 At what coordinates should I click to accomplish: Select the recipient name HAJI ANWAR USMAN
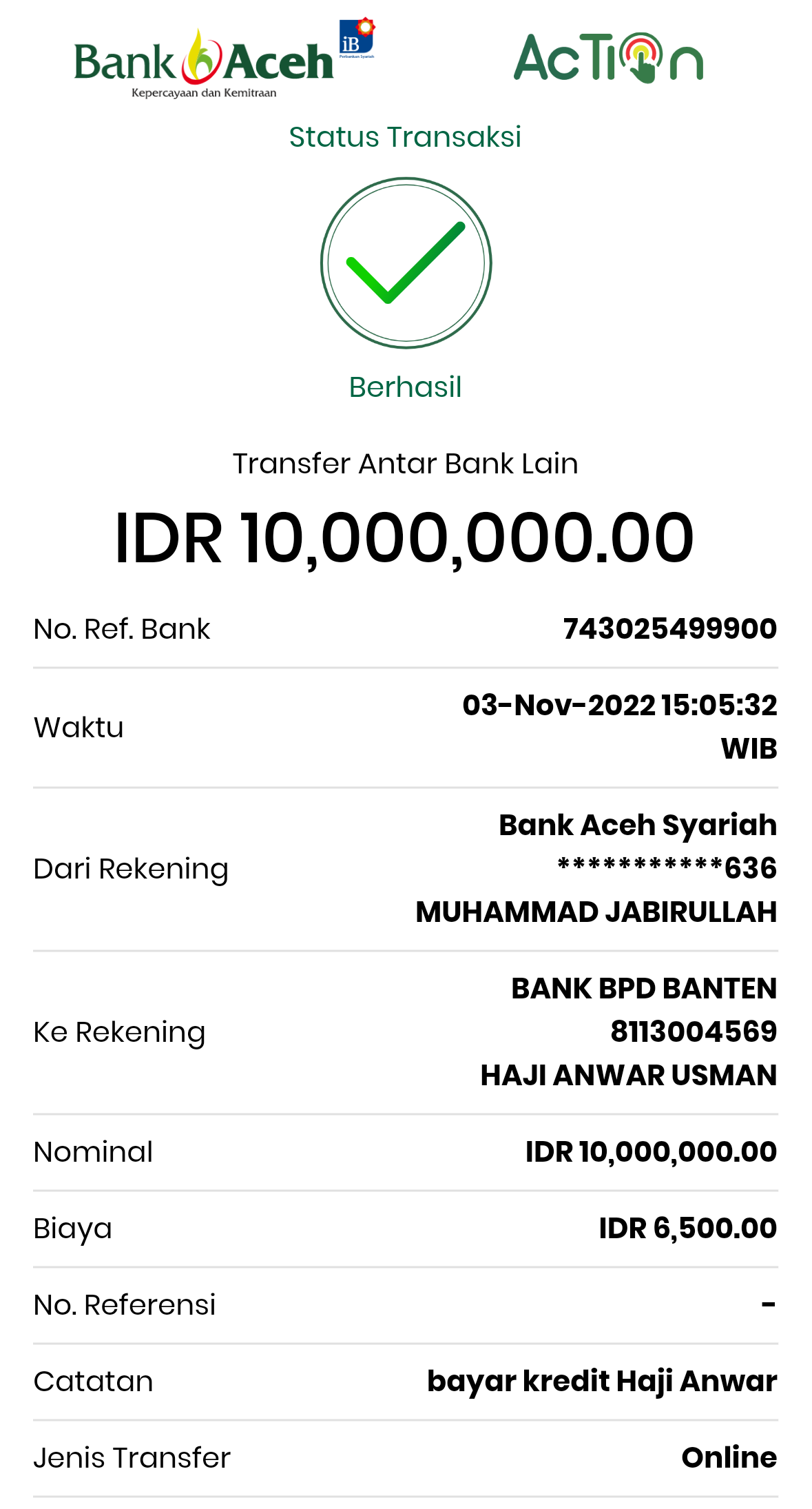tap(629, 1074)
